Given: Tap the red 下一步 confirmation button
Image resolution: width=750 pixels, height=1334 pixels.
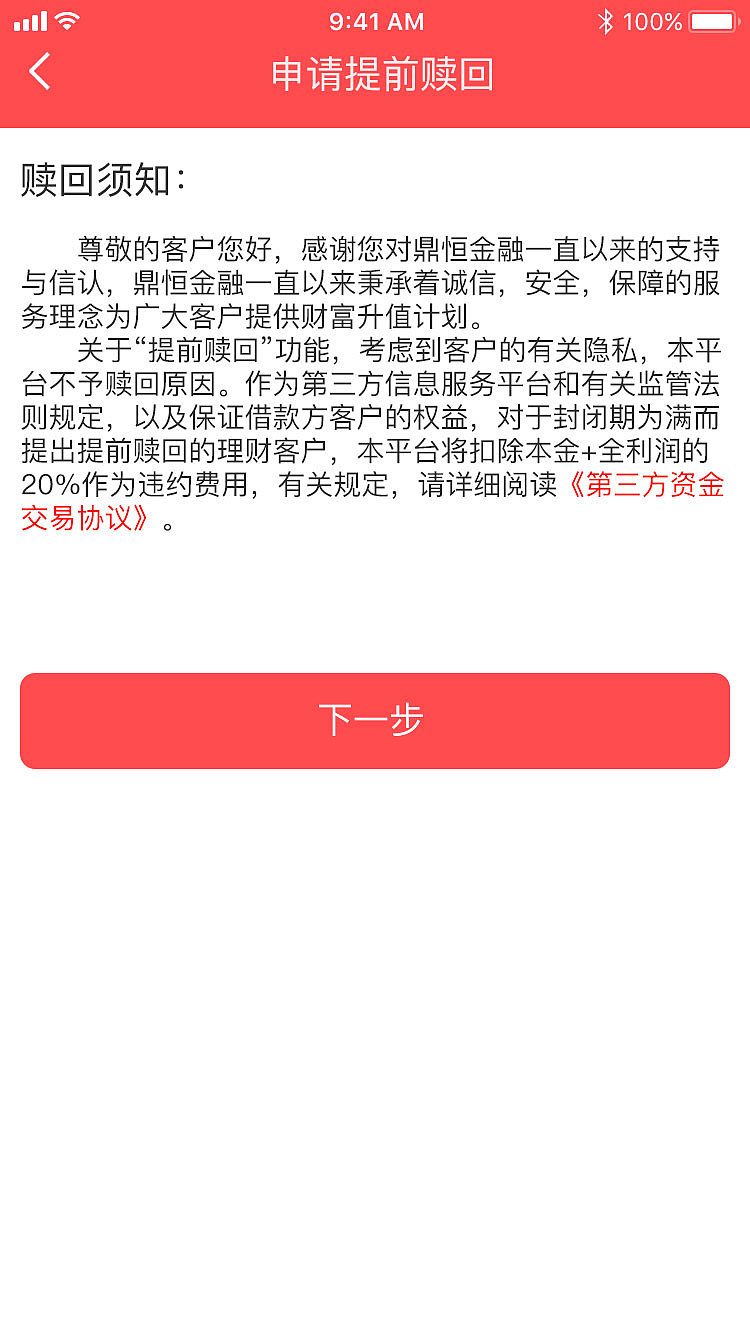Looking at the screenshot, I should click(375, 720).
